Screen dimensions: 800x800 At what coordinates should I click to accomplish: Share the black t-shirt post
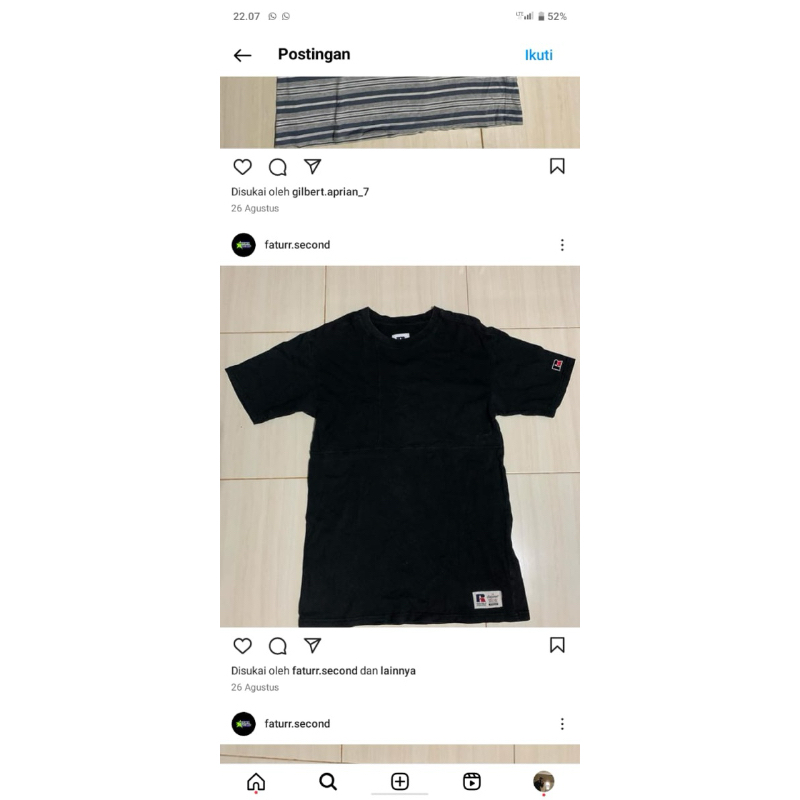(312, 646)
